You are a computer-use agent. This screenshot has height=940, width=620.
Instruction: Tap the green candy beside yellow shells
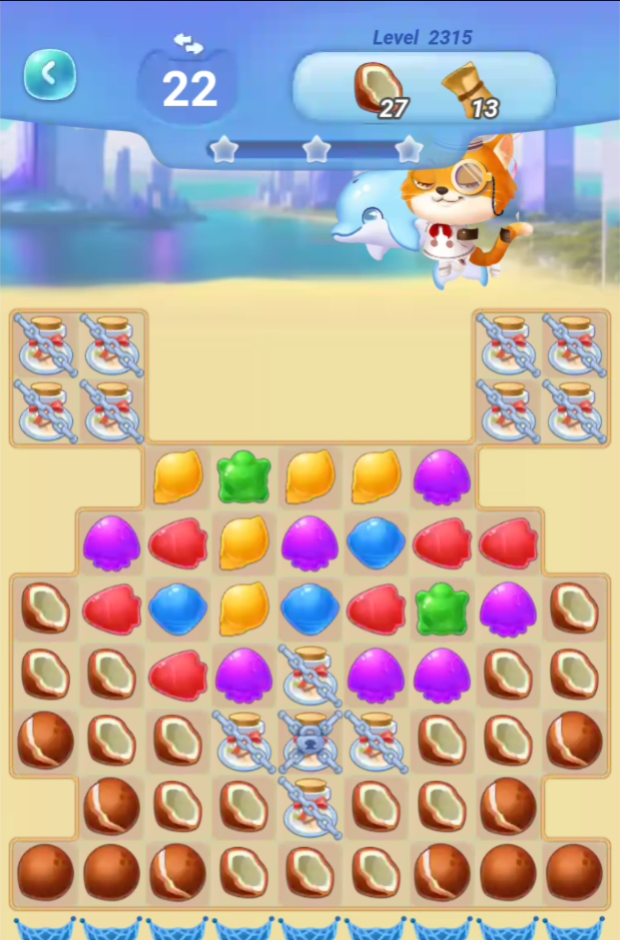243,477
